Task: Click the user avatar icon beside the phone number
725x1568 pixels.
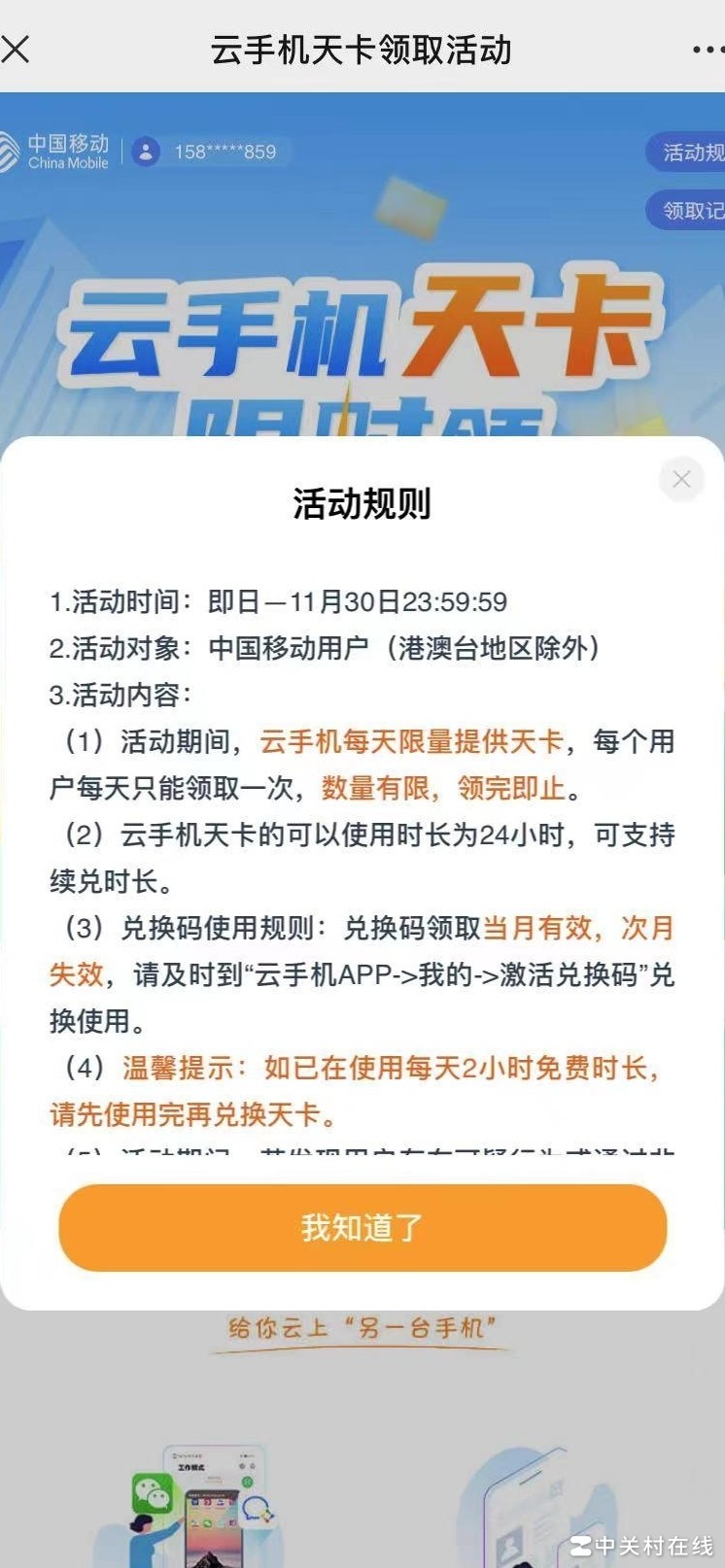Action: point(146,152)
